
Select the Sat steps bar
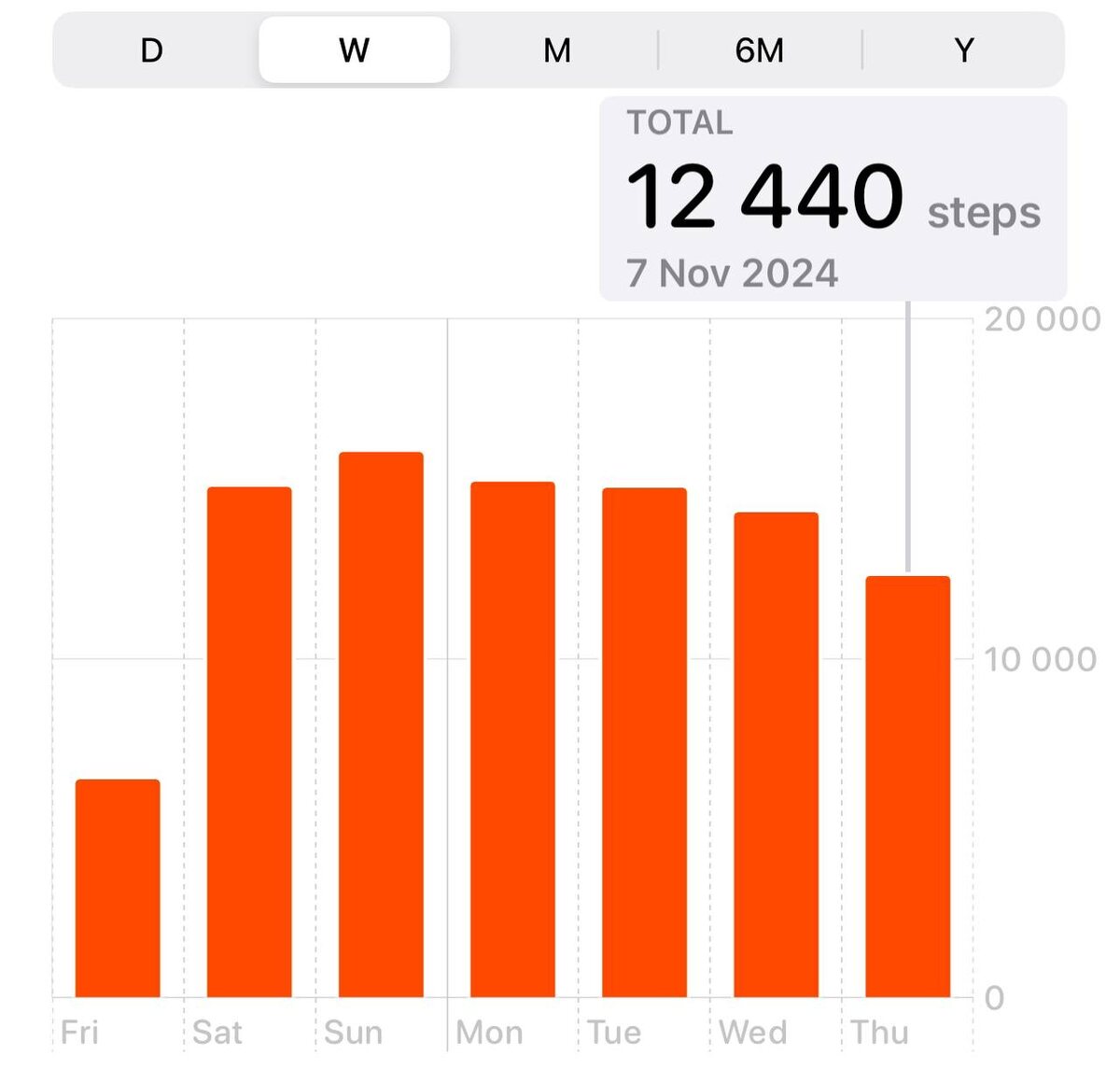click(x=249, y=742)
